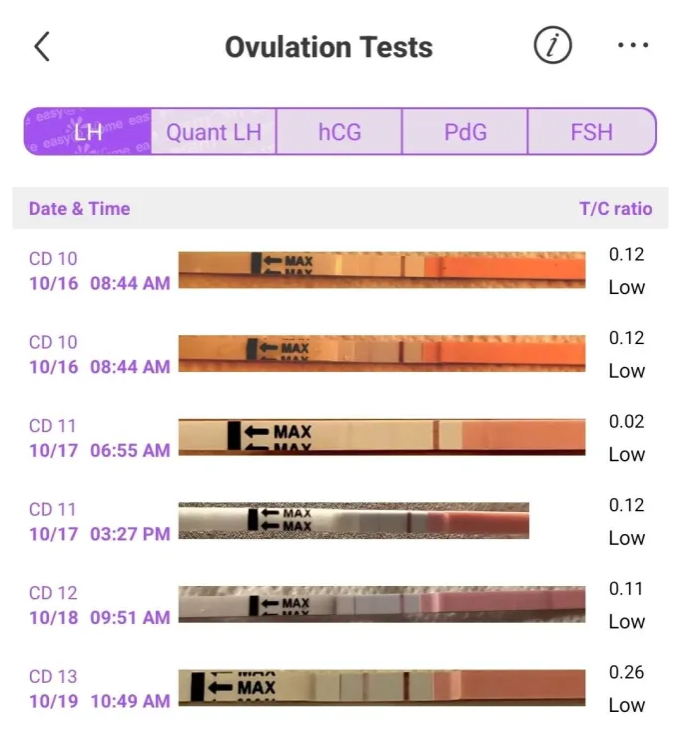Viewport: 679px width, 741px height.
Task: Switch to the hCG tab
Action: 339,132
